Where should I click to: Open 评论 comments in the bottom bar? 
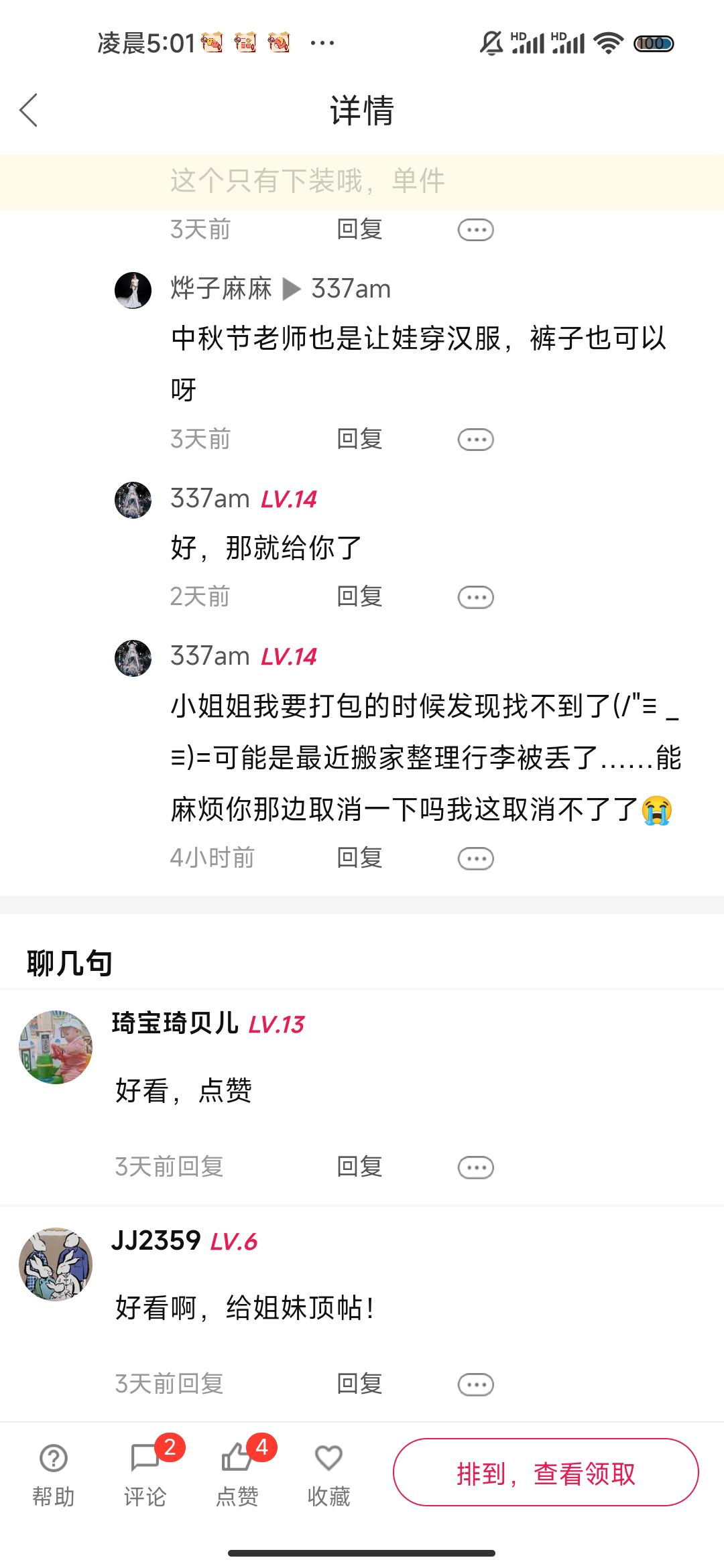(145, 1476)
